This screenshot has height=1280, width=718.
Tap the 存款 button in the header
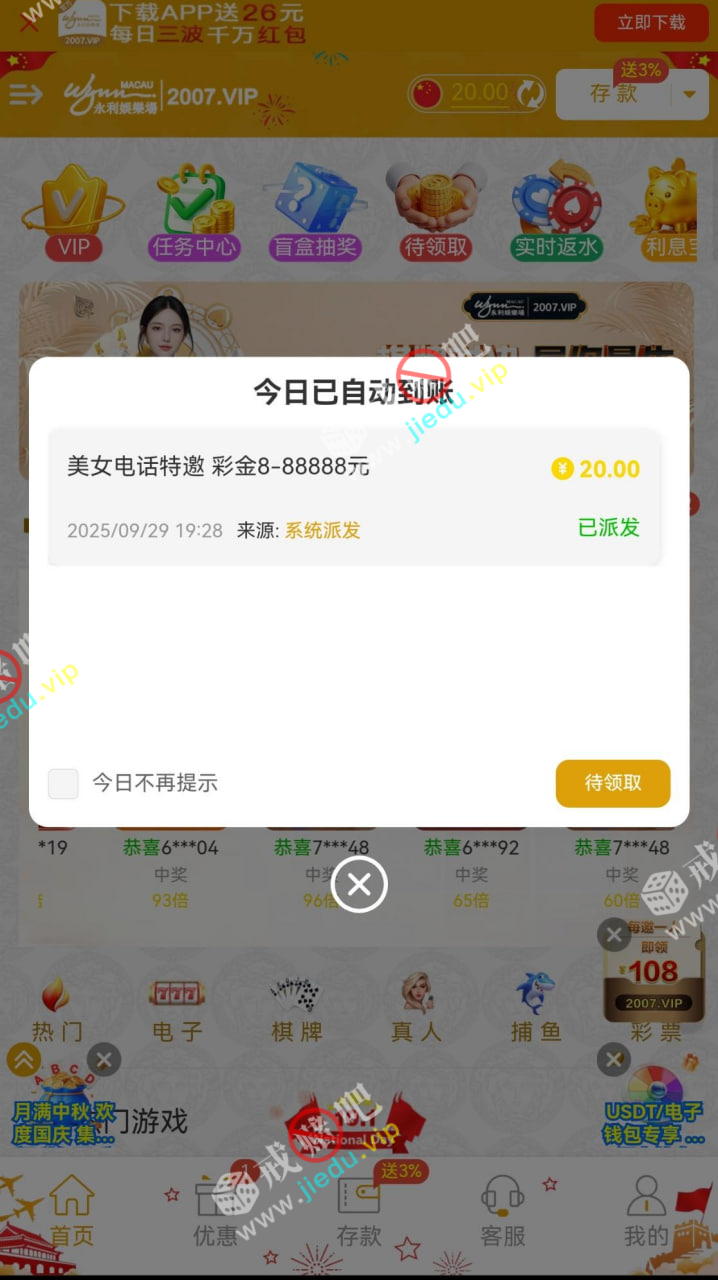click(613, 94)
